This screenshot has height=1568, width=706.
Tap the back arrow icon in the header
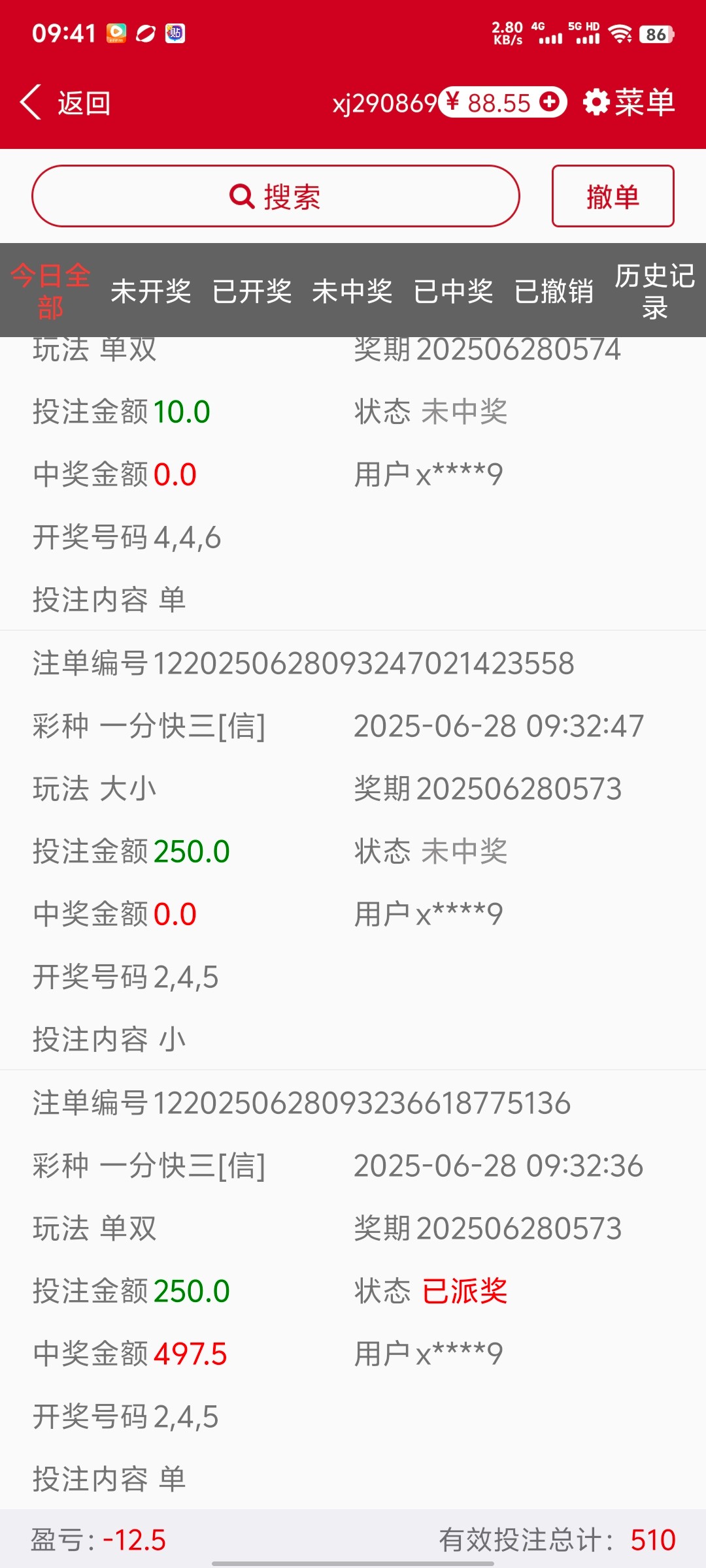pos(31,103)
